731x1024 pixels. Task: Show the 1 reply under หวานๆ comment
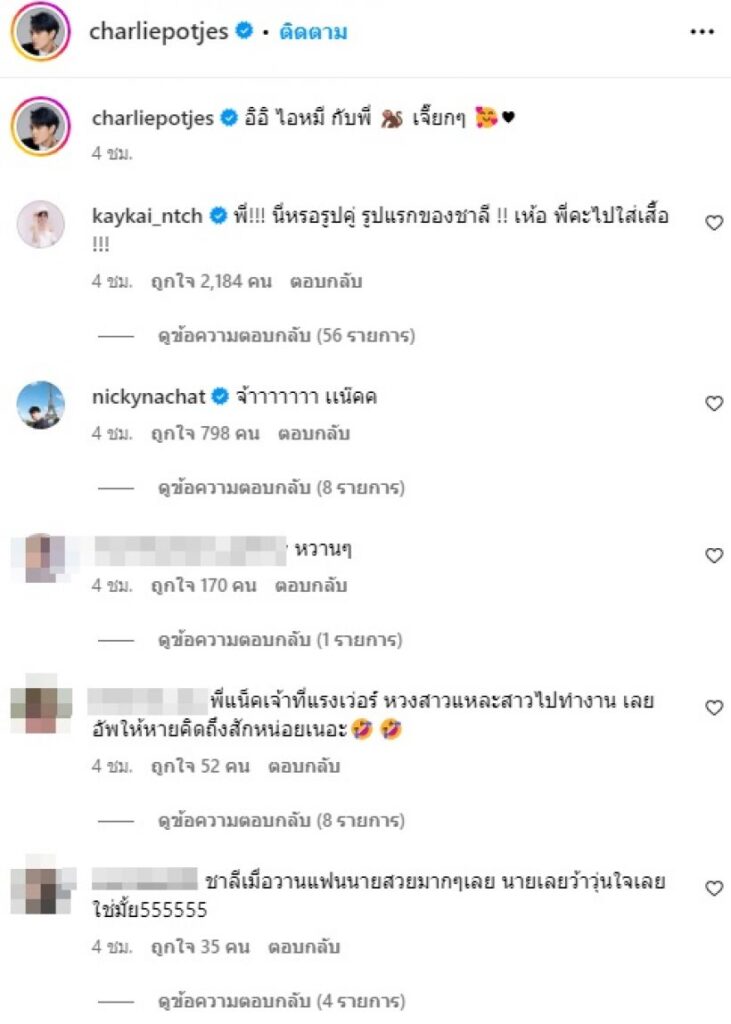click(281, 639)
